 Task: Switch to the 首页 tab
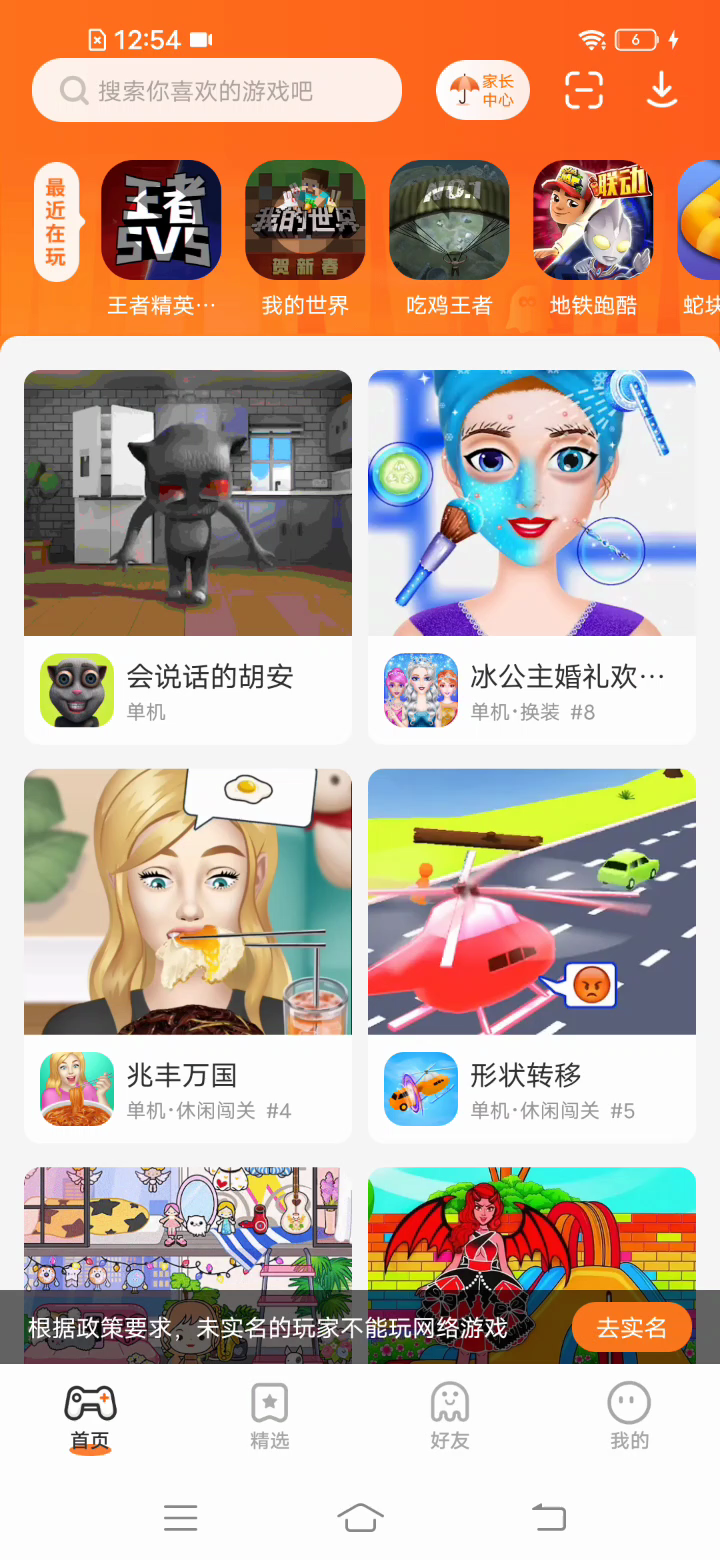click(90, 1417)
